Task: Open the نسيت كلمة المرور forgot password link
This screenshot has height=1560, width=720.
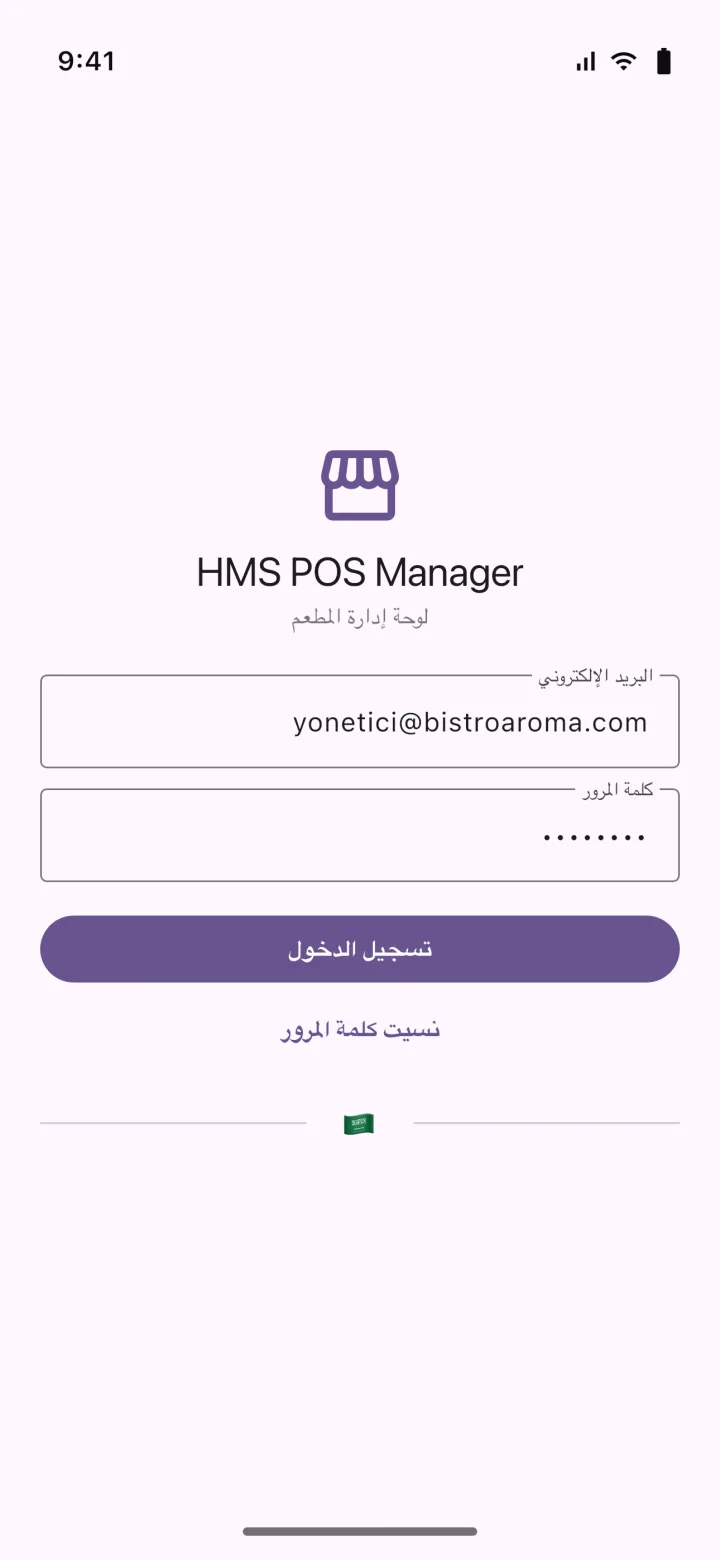Action: (x=360, y=1030)
